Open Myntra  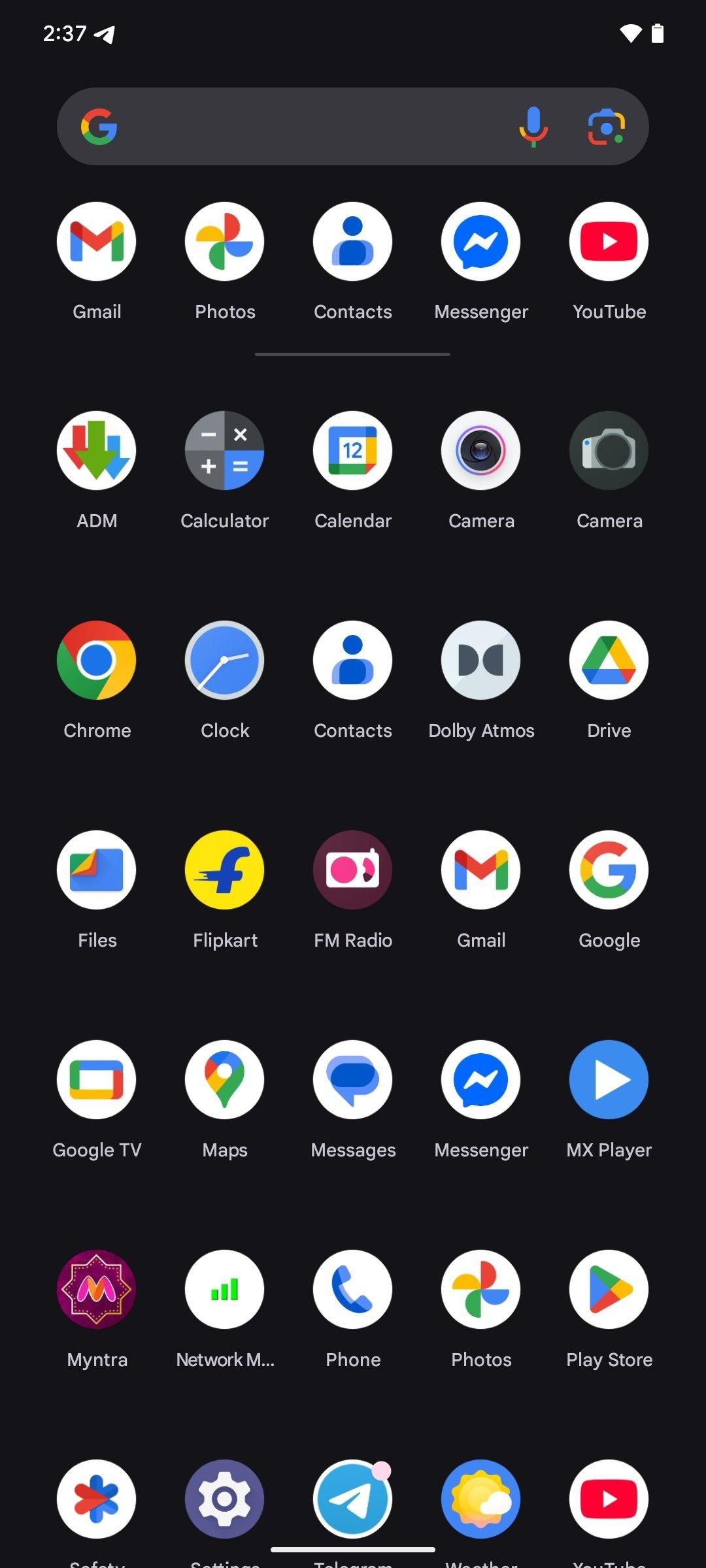tap(97, 1290)
